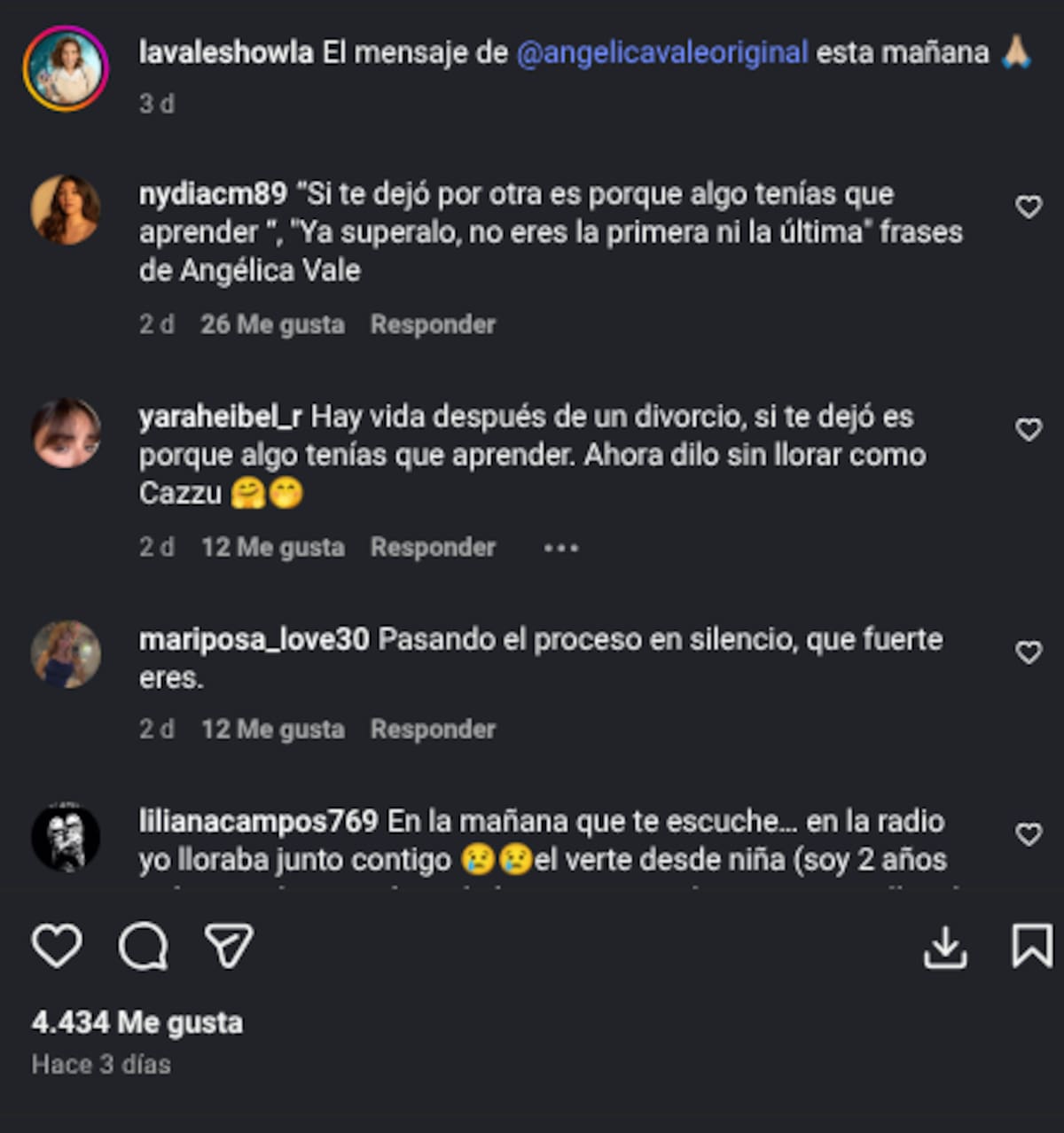Click Responder under nydiacm89's comment
1064x1133 pixels.
pyautogui.click(x=432, y=324)
